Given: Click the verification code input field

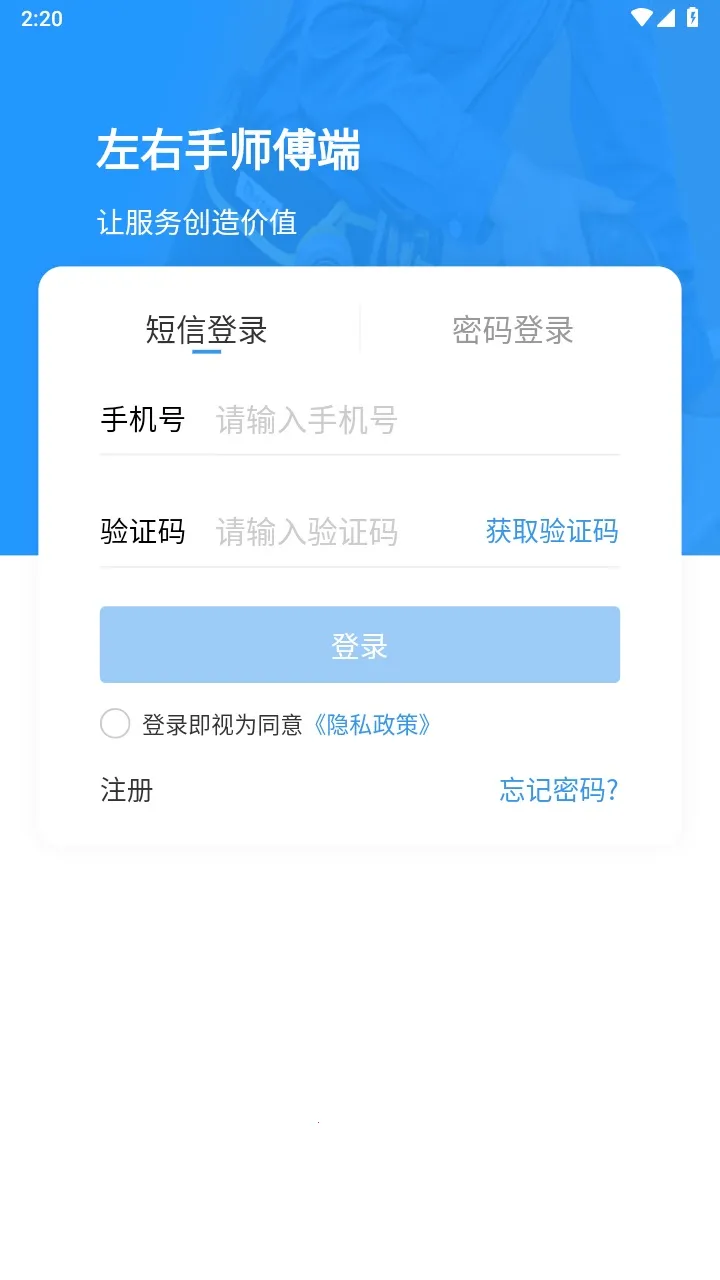Looking at the screenshot, I should [330, 531].
